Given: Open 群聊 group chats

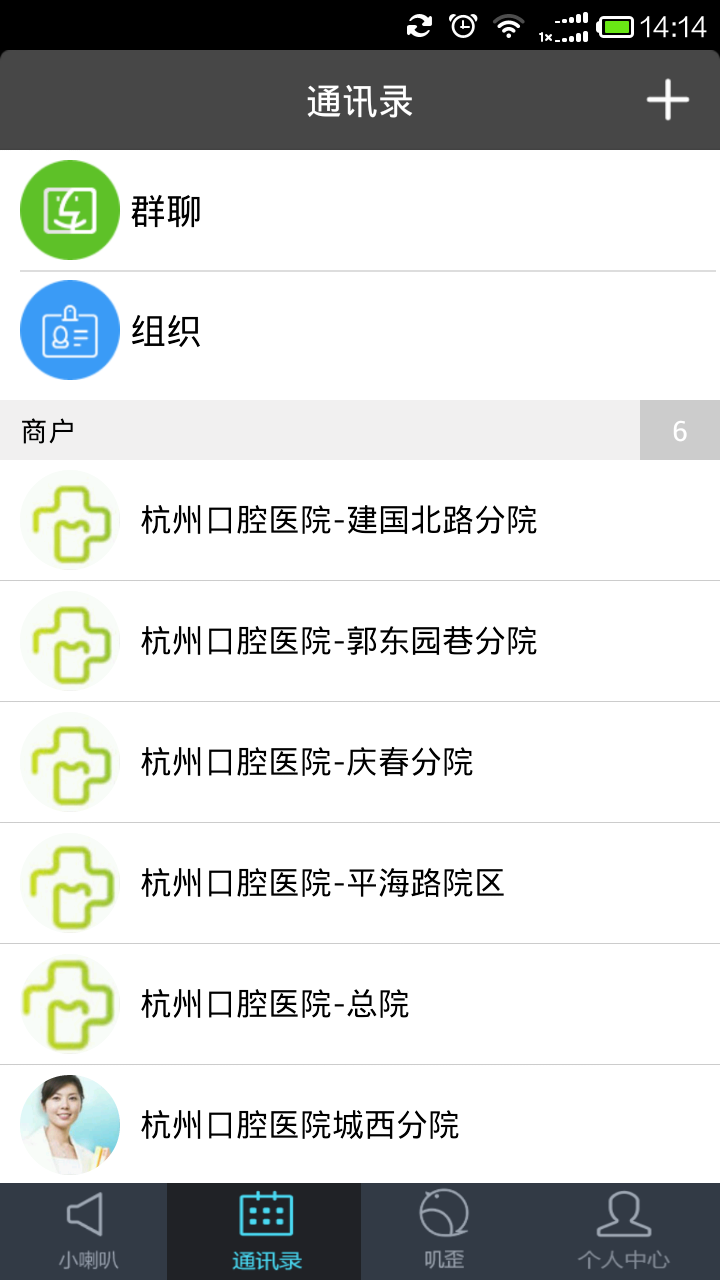Looking at the screenshot, I should point(360,211).
